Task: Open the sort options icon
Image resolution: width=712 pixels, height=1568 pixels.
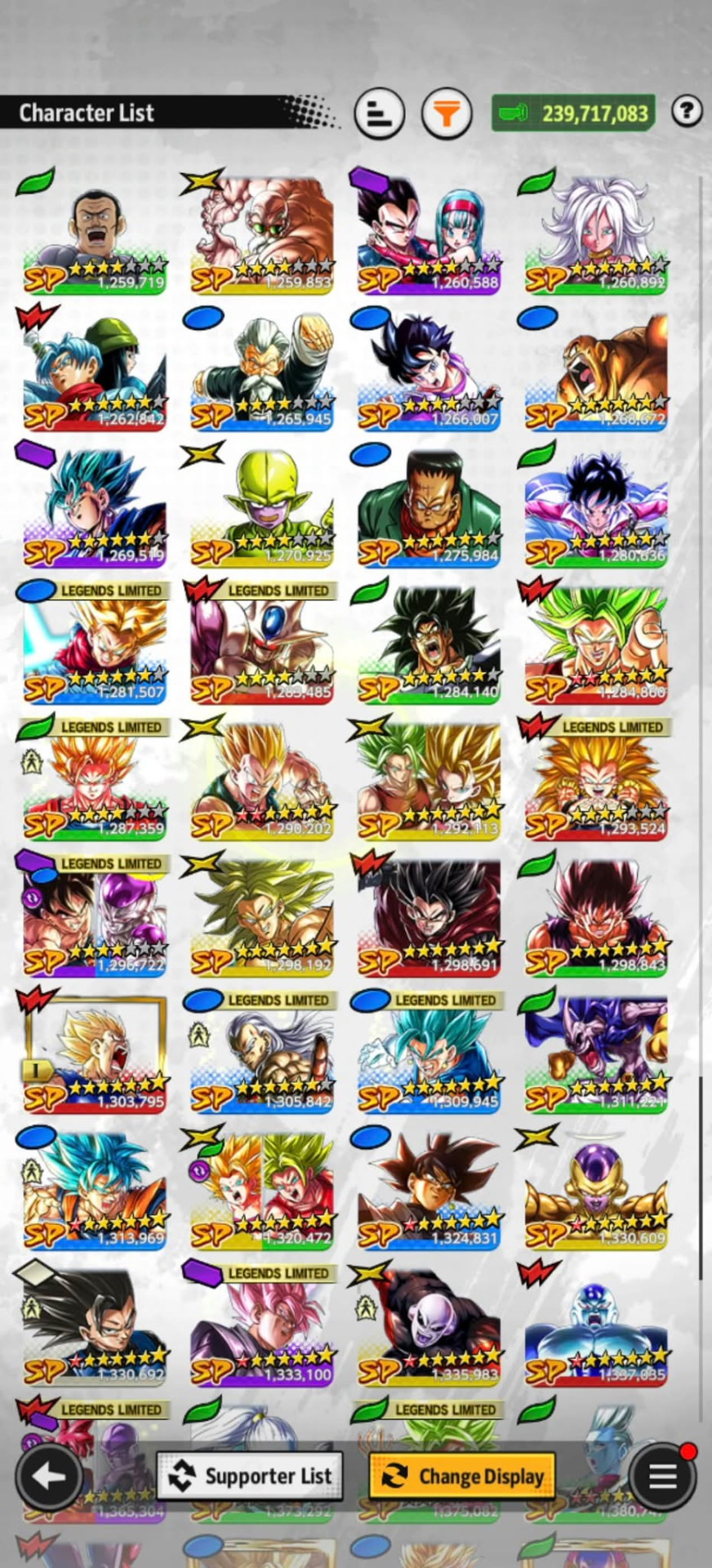Action: (380, 113)
